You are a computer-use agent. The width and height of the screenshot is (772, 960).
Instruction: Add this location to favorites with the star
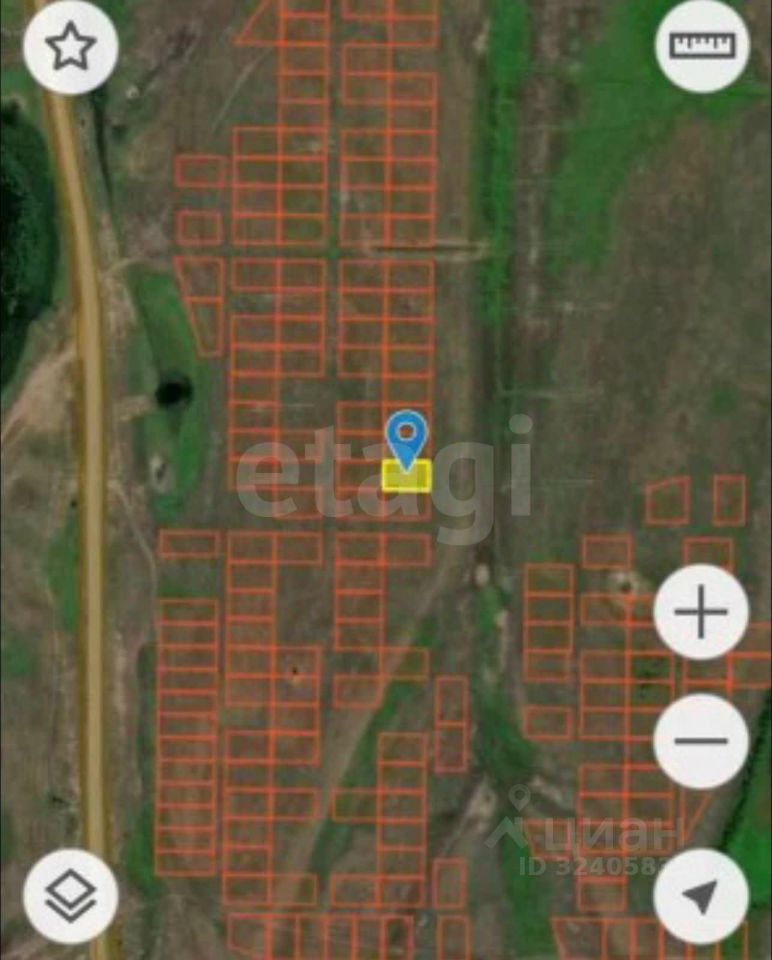pos(70,47)
